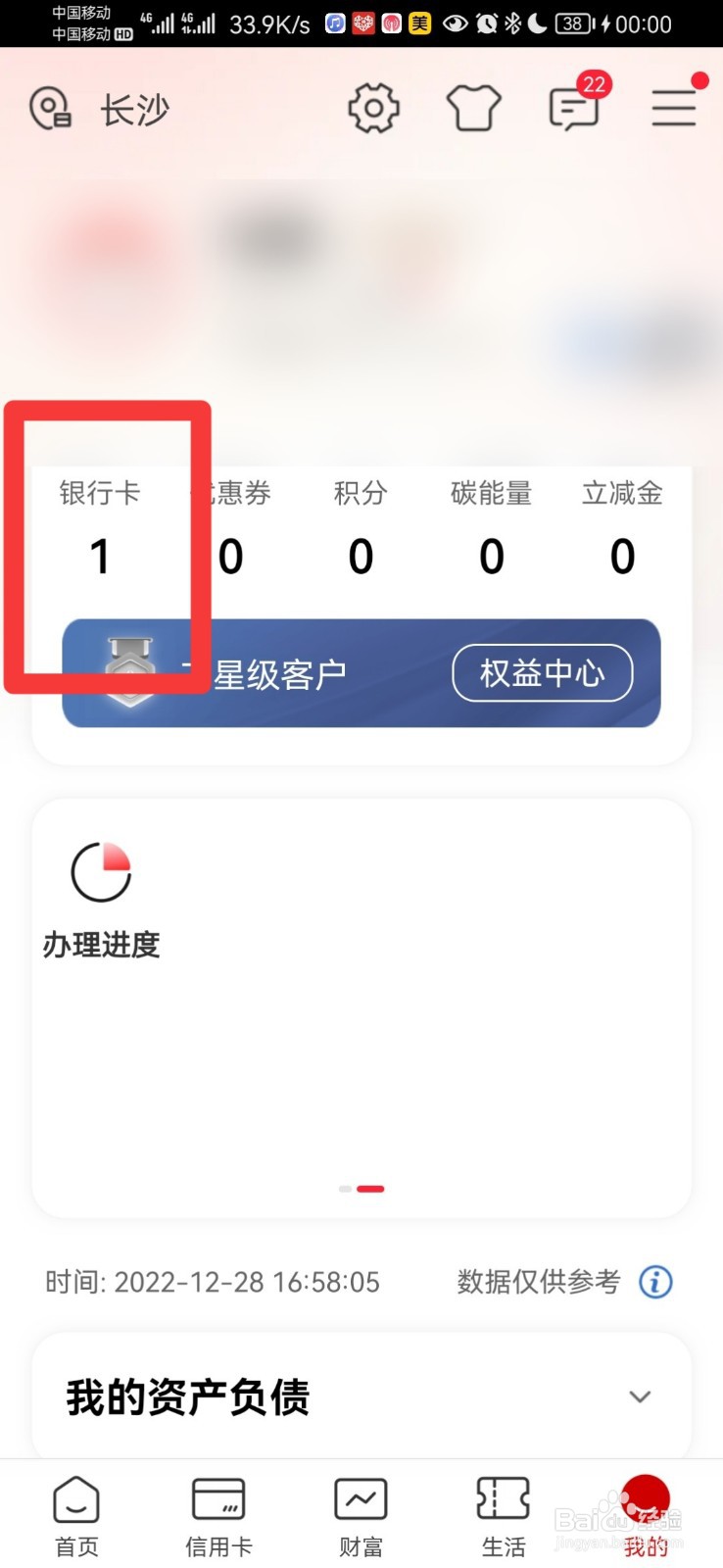Switch to the second card page dot
The height and width of the screenshot is (1568, 723).
pyautogui.click(x=370, y=1189)
